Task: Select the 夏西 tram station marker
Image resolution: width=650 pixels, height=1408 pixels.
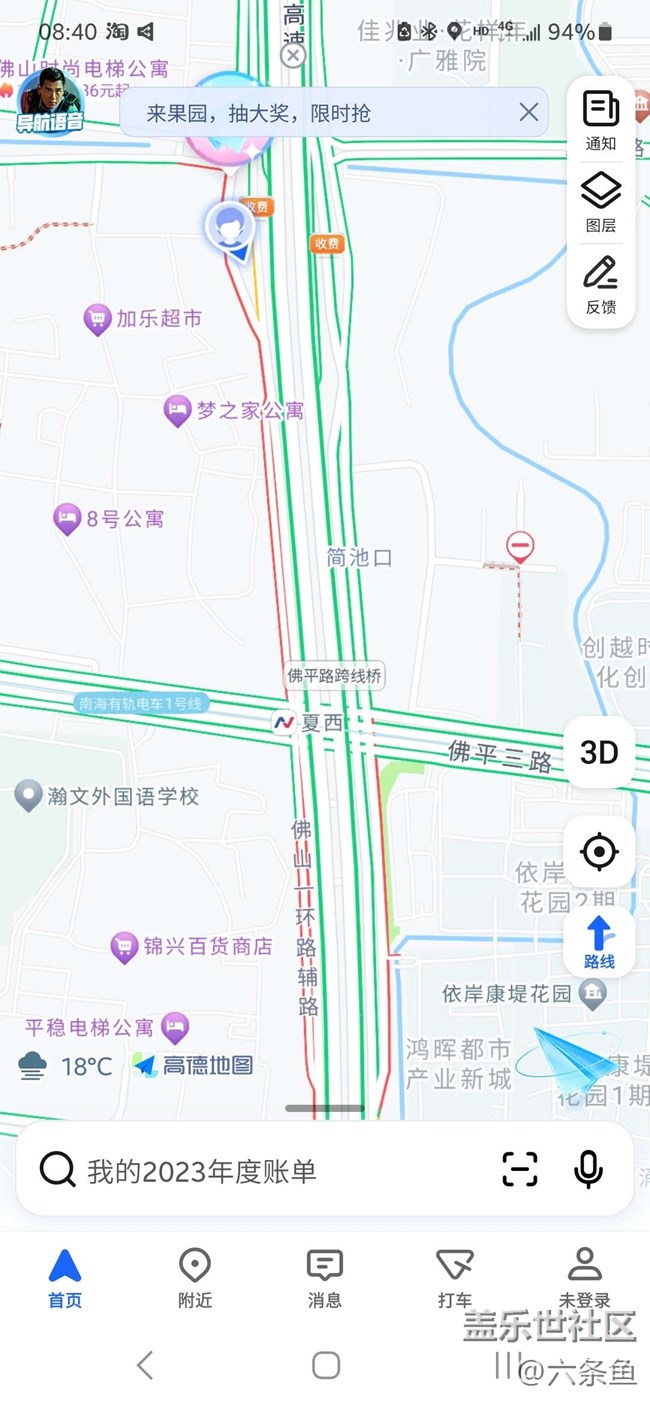Action: [287, 722]
